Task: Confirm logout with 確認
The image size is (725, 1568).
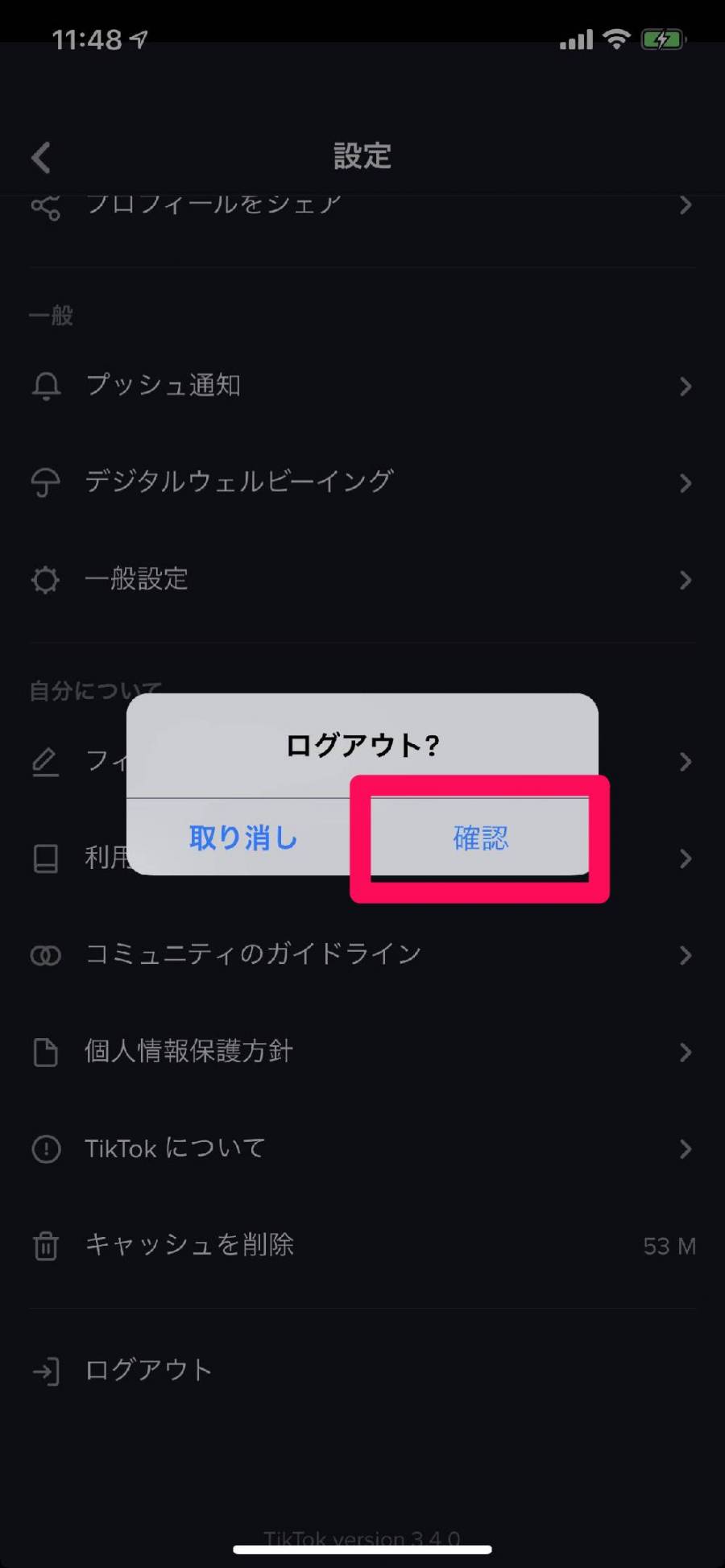Action: (480, 838)
